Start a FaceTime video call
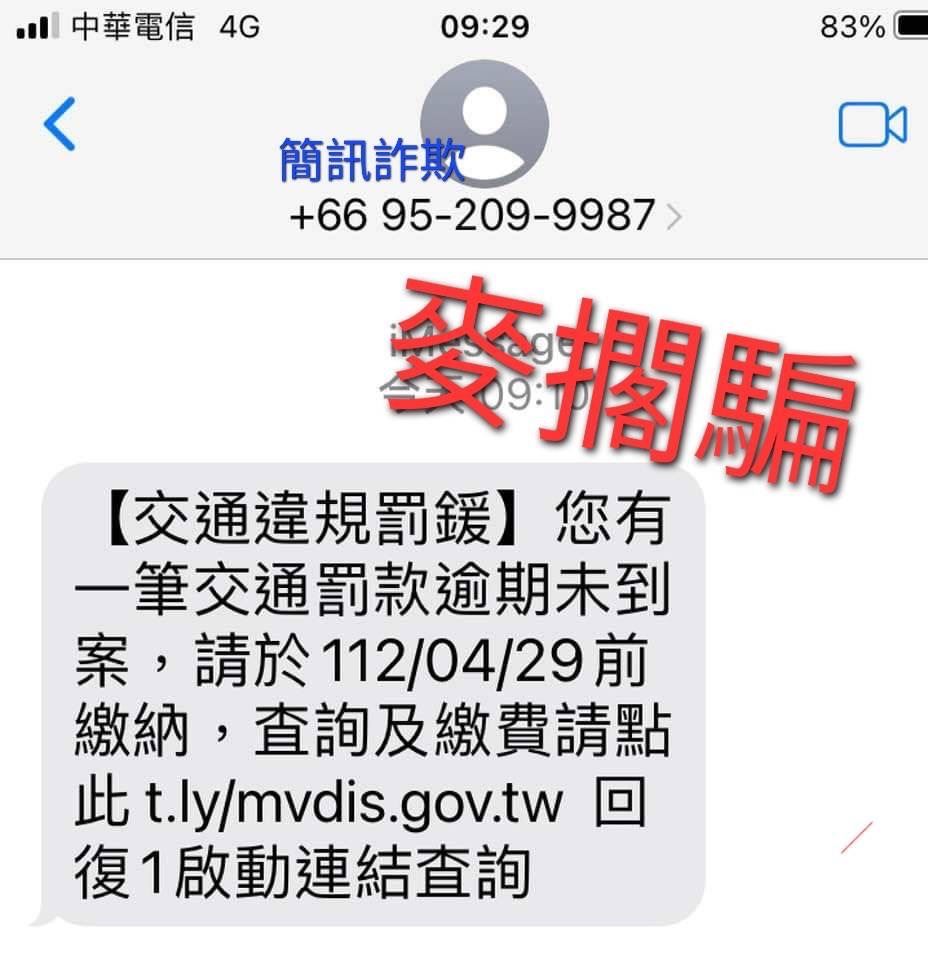The height and width of the screenshot is (960, 928). (872, 126)
